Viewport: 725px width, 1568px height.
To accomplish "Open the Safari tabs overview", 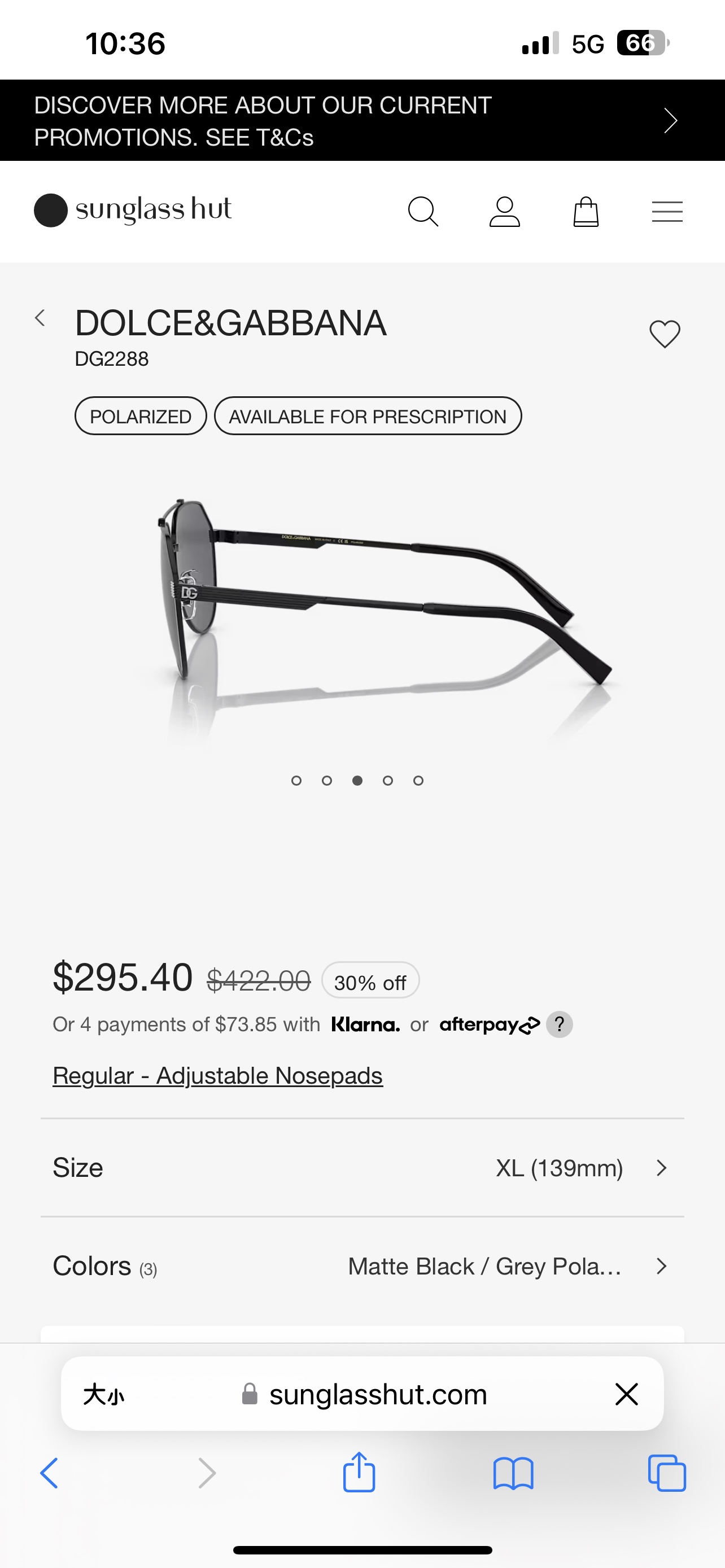I will tap(667, 1473).
